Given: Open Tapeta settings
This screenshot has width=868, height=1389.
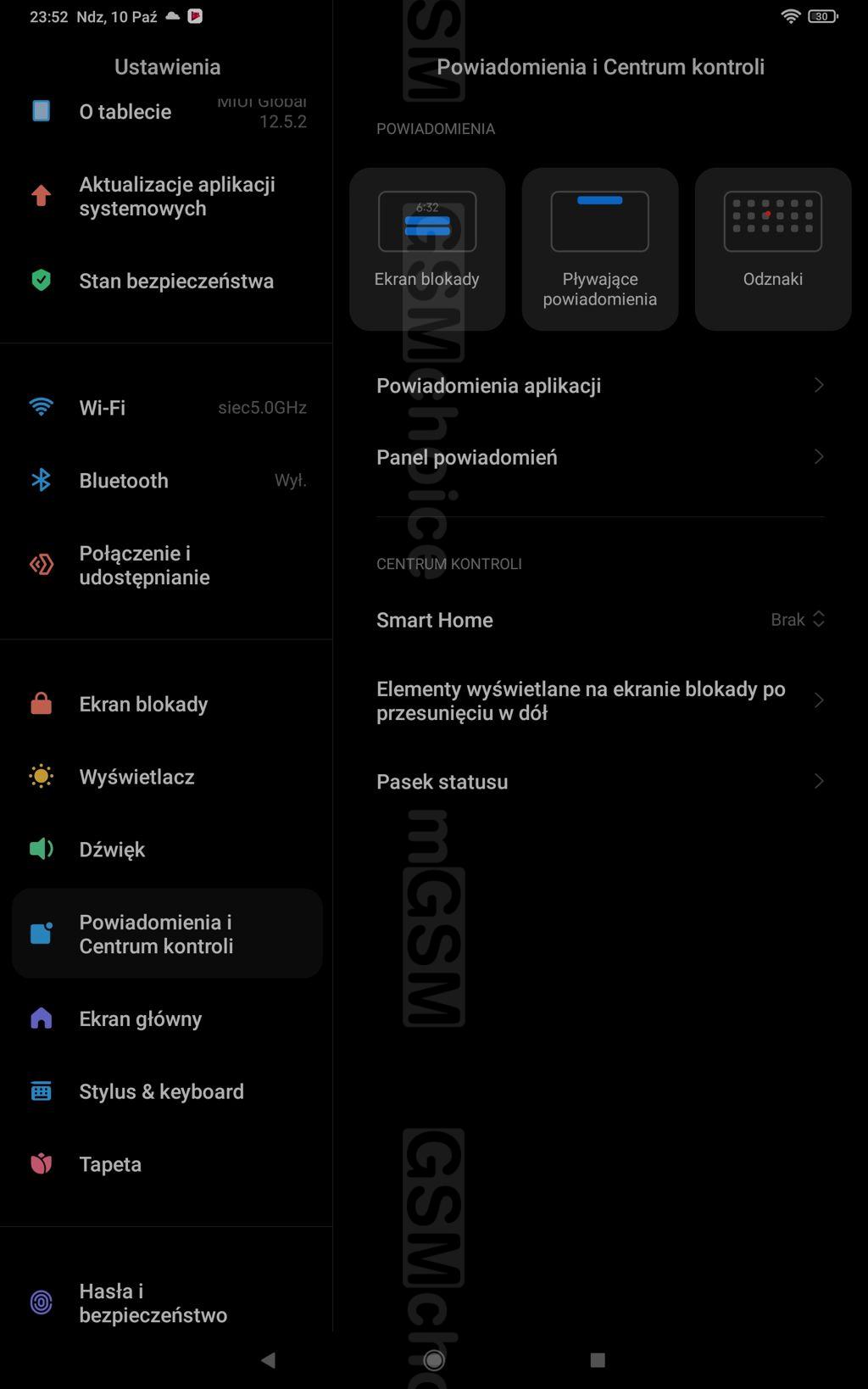Looking at the screenshot, I should 166,1164.
